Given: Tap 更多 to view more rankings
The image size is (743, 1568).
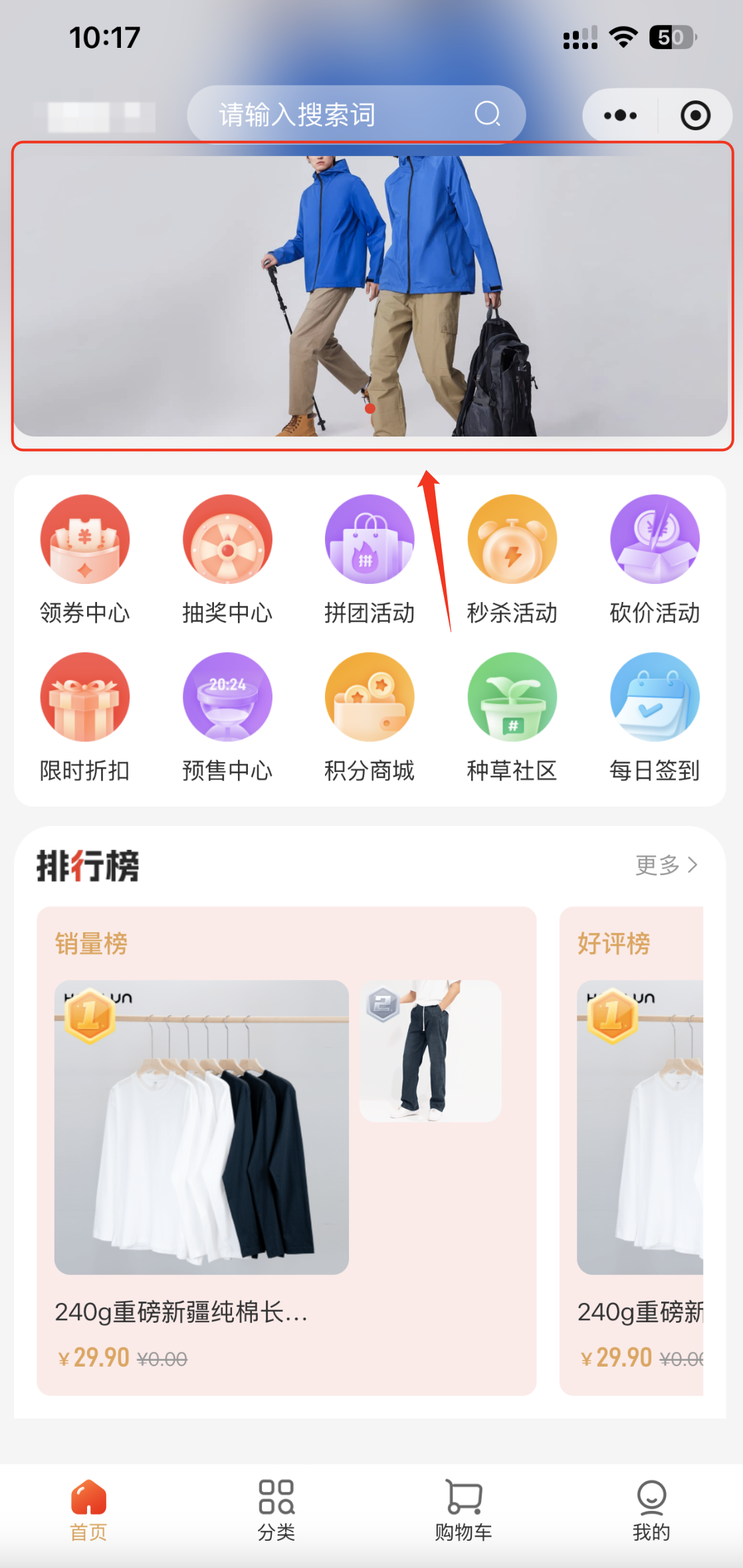Looking at the screenshot, I should pyautogui.click(x=666, y=865).
